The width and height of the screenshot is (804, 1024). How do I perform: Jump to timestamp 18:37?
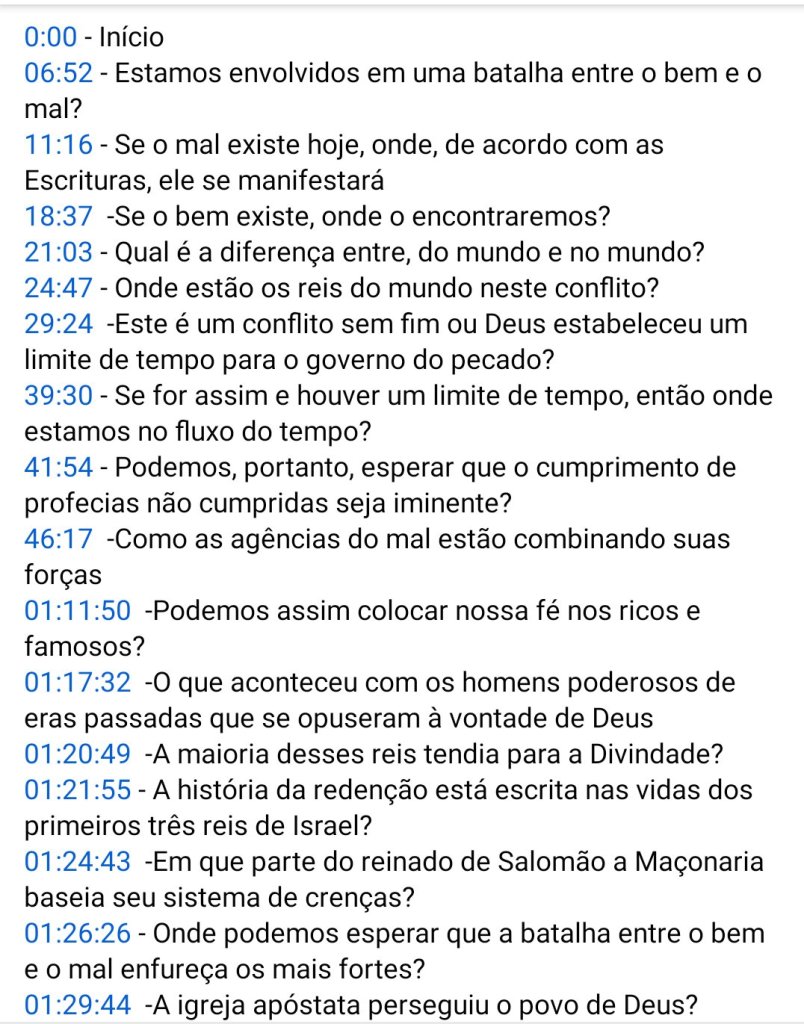coord(57,217)
